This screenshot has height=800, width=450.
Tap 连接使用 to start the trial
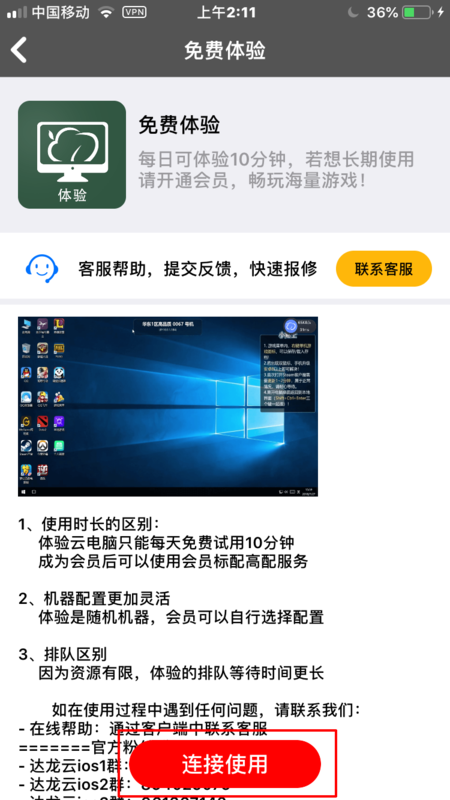click(x=225, y=764)
